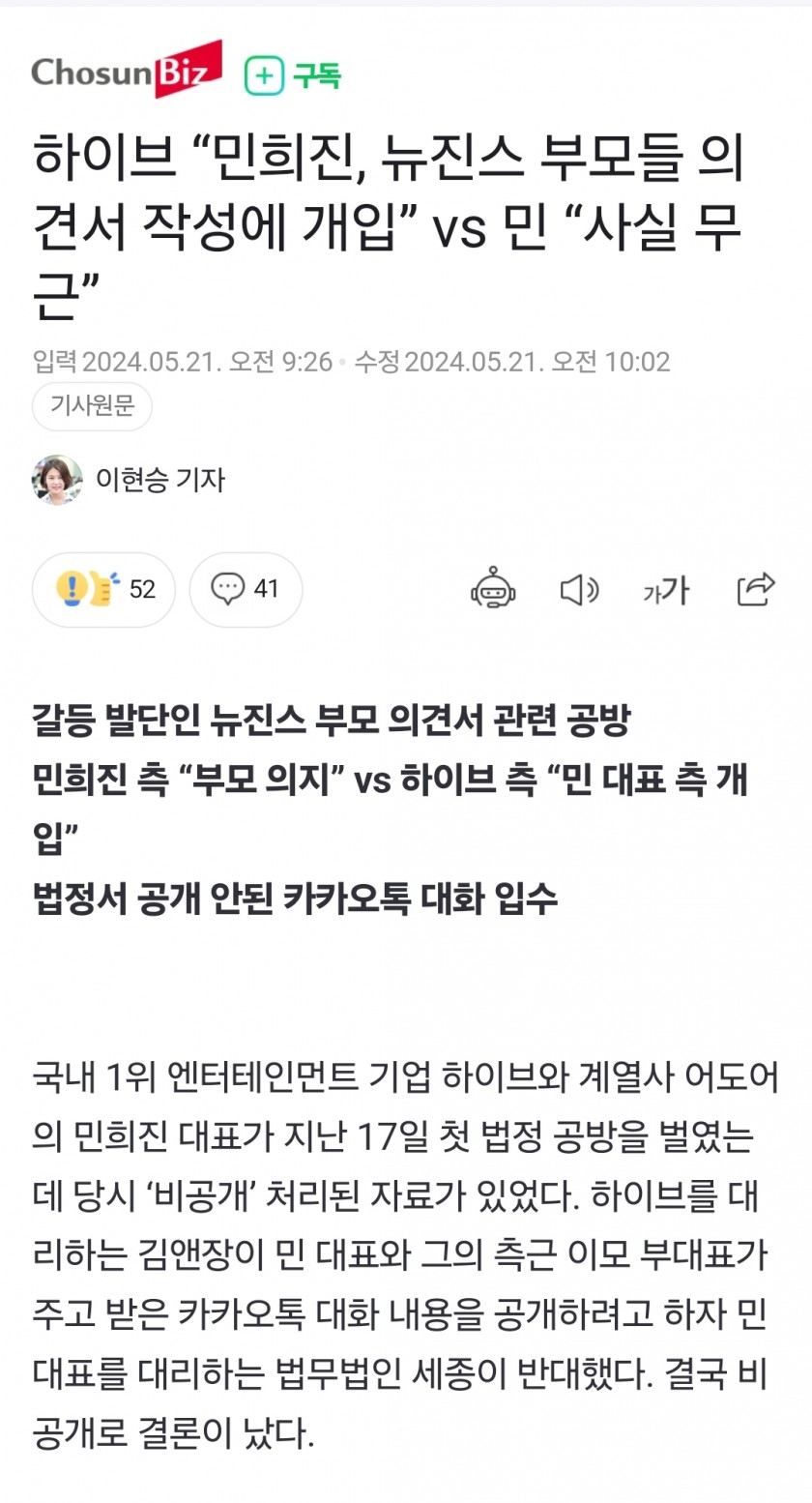
Task: Share this article
Action: point(756,588)
